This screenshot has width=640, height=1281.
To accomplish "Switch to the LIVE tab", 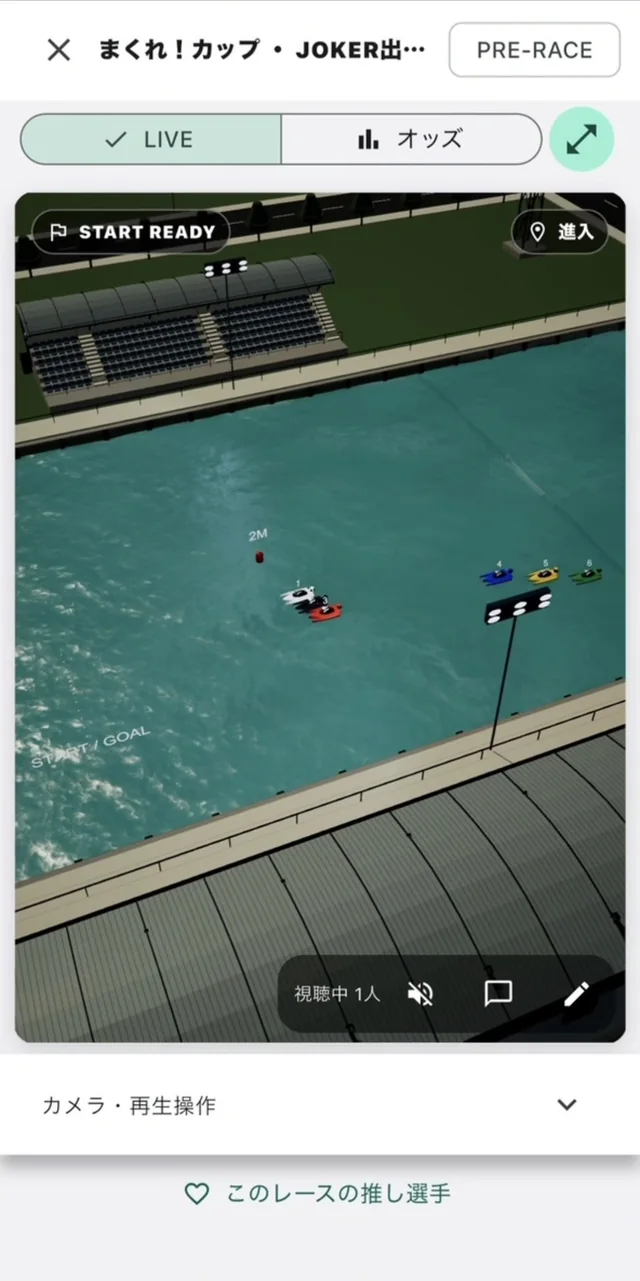I will (151, 139).
